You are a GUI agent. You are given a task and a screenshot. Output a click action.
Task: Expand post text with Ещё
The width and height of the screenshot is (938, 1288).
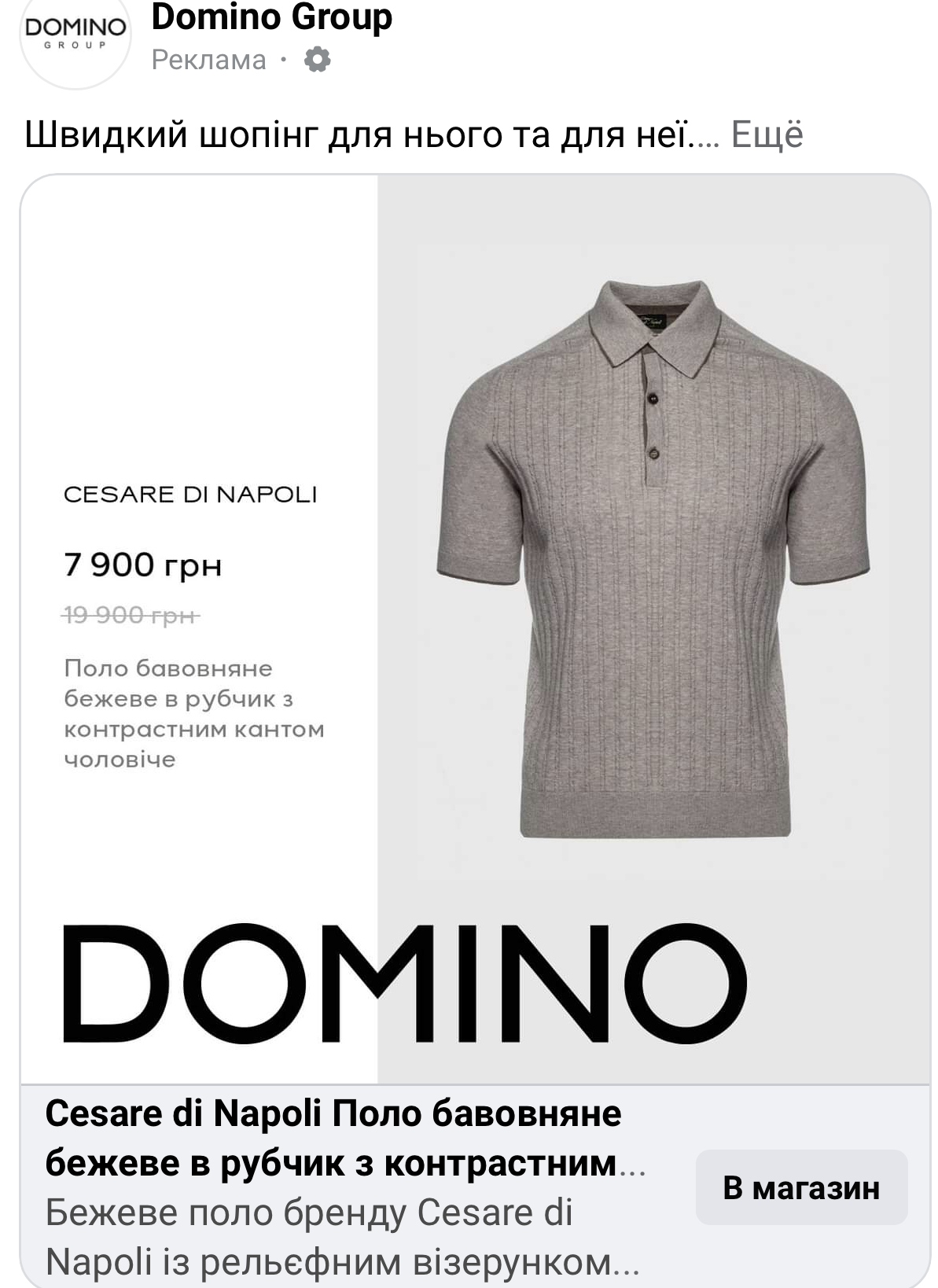pos(767,134)
